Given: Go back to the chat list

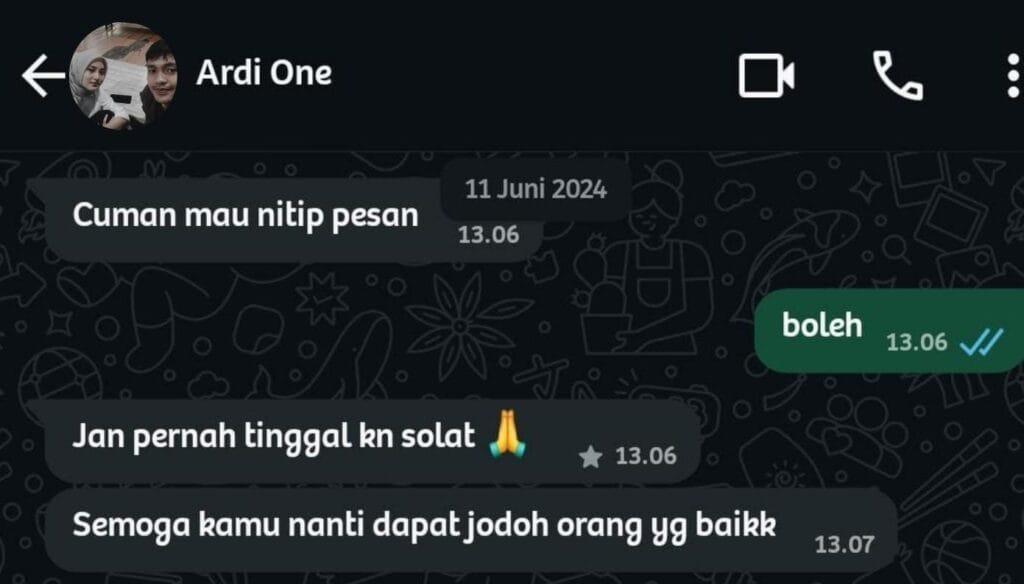Looking at the screenshot, I should (x=42, y=76).
